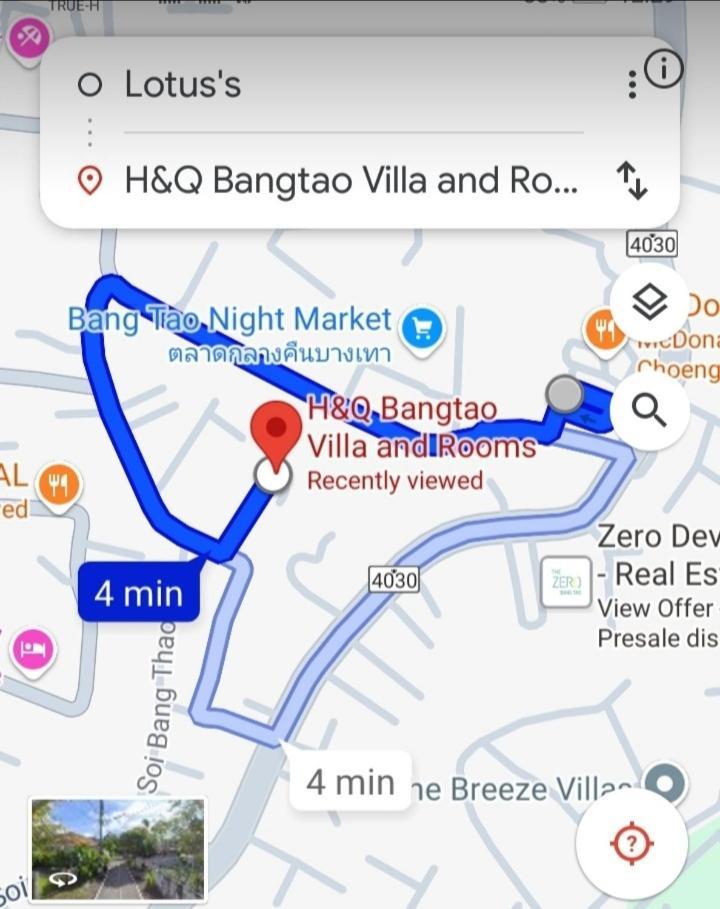Open the Street View thumbnail
The width and height of the screenshot is (720, 909).
118,848
